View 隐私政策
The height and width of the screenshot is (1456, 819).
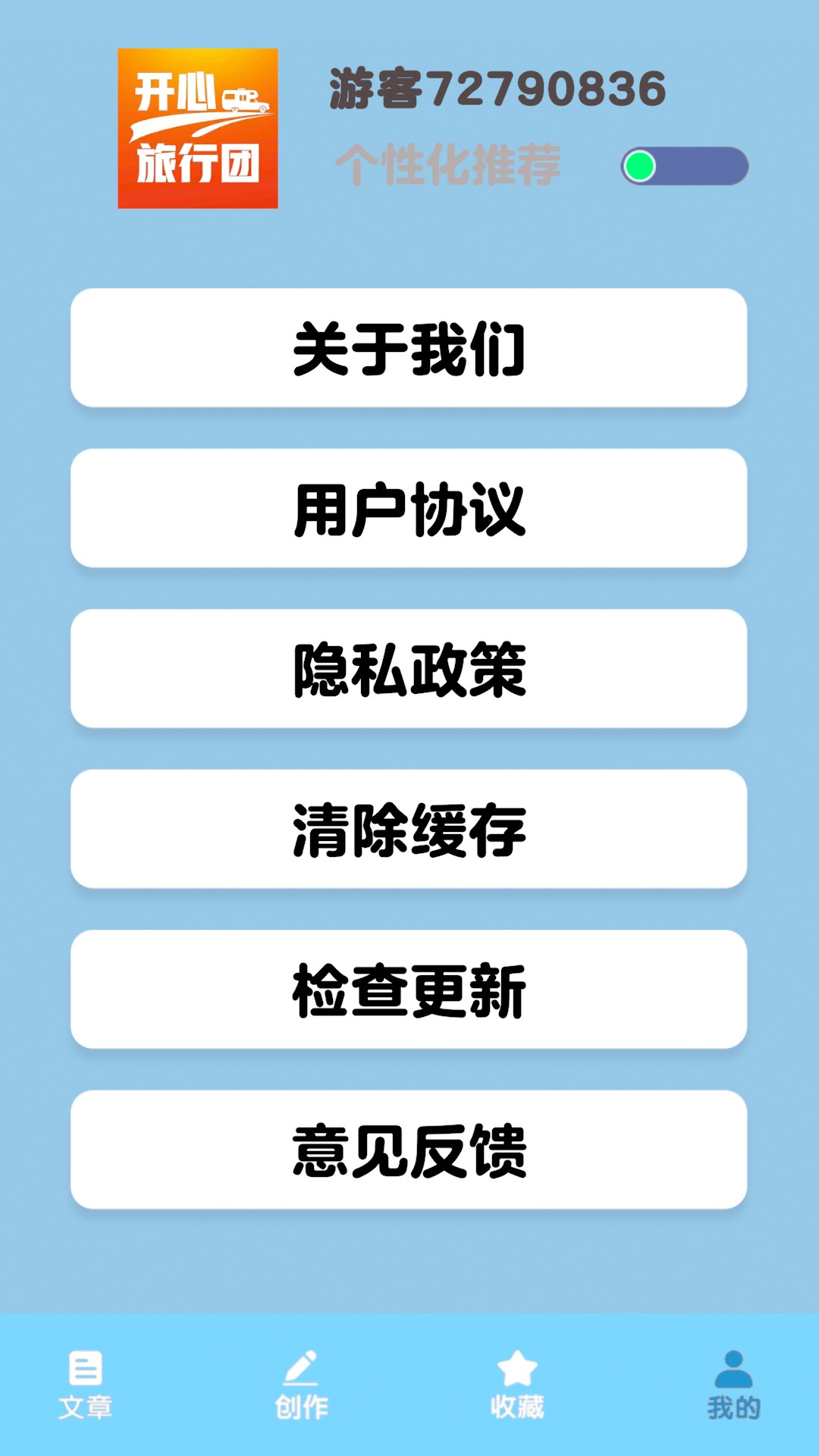pos(409,669)
